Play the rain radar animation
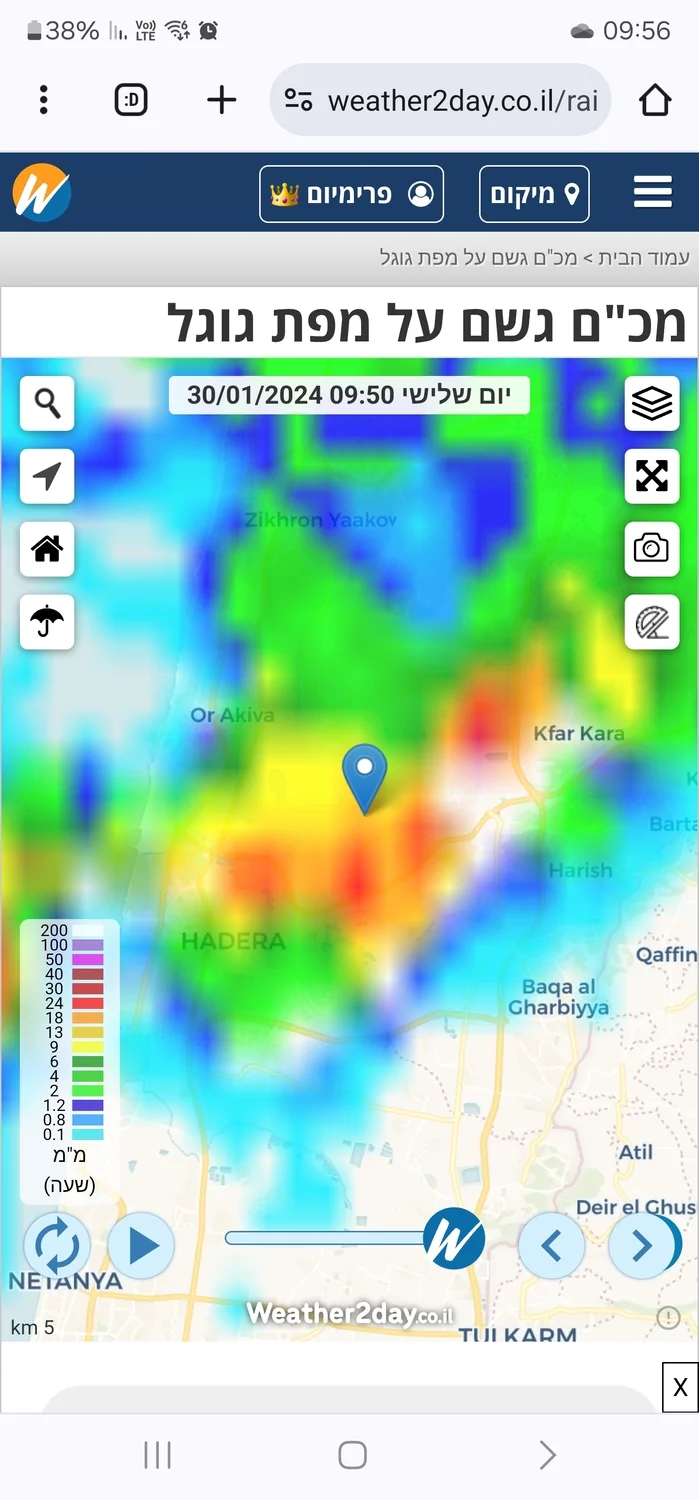 point(141,1245)
